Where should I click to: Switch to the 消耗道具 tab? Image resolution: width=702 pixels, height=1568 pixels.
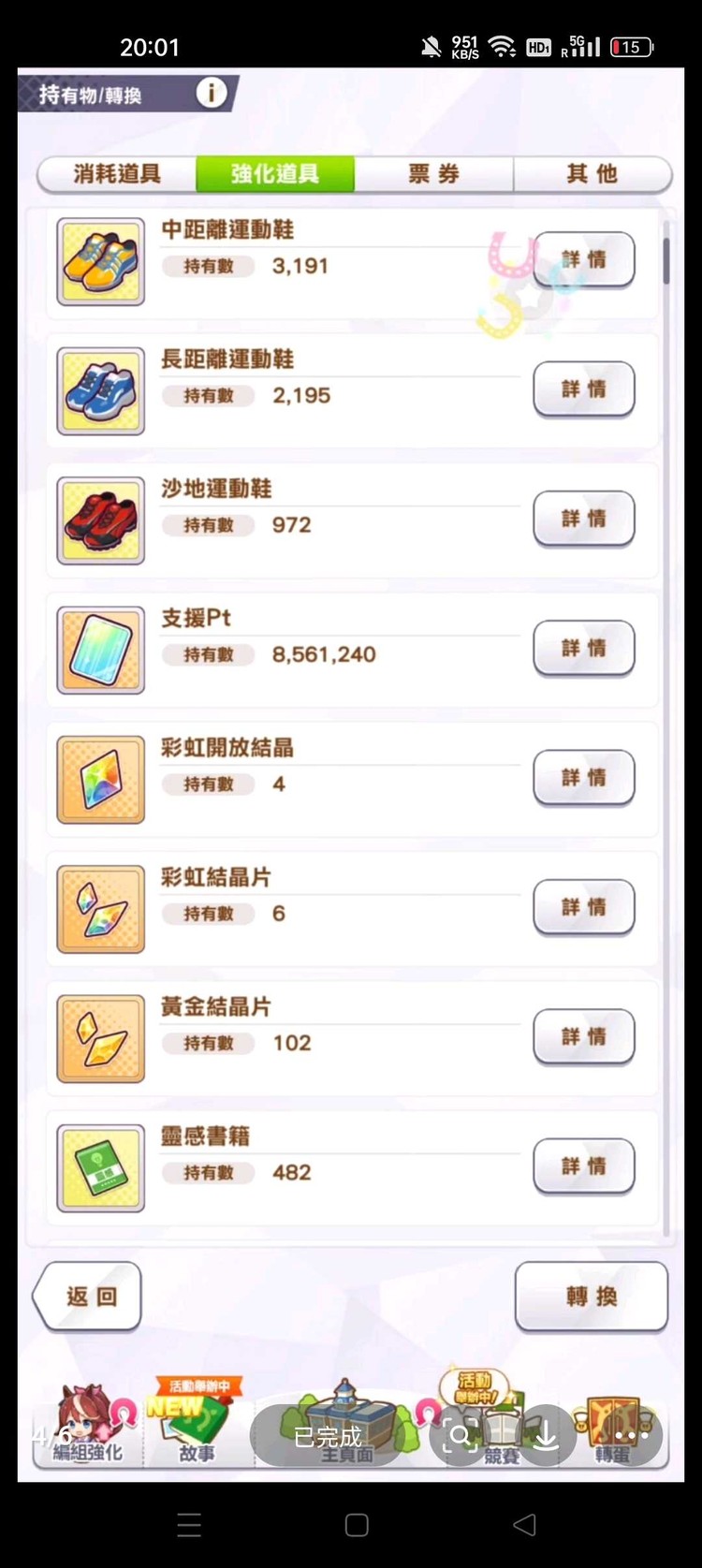click(117, 174)
